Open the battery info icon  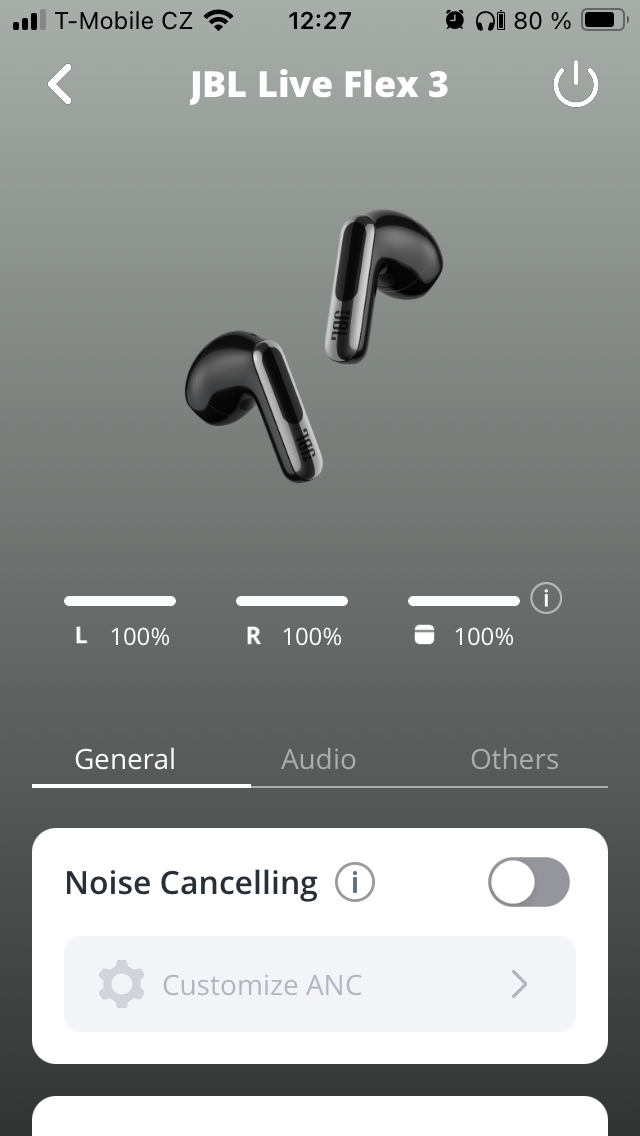click(x=546, y=599)
